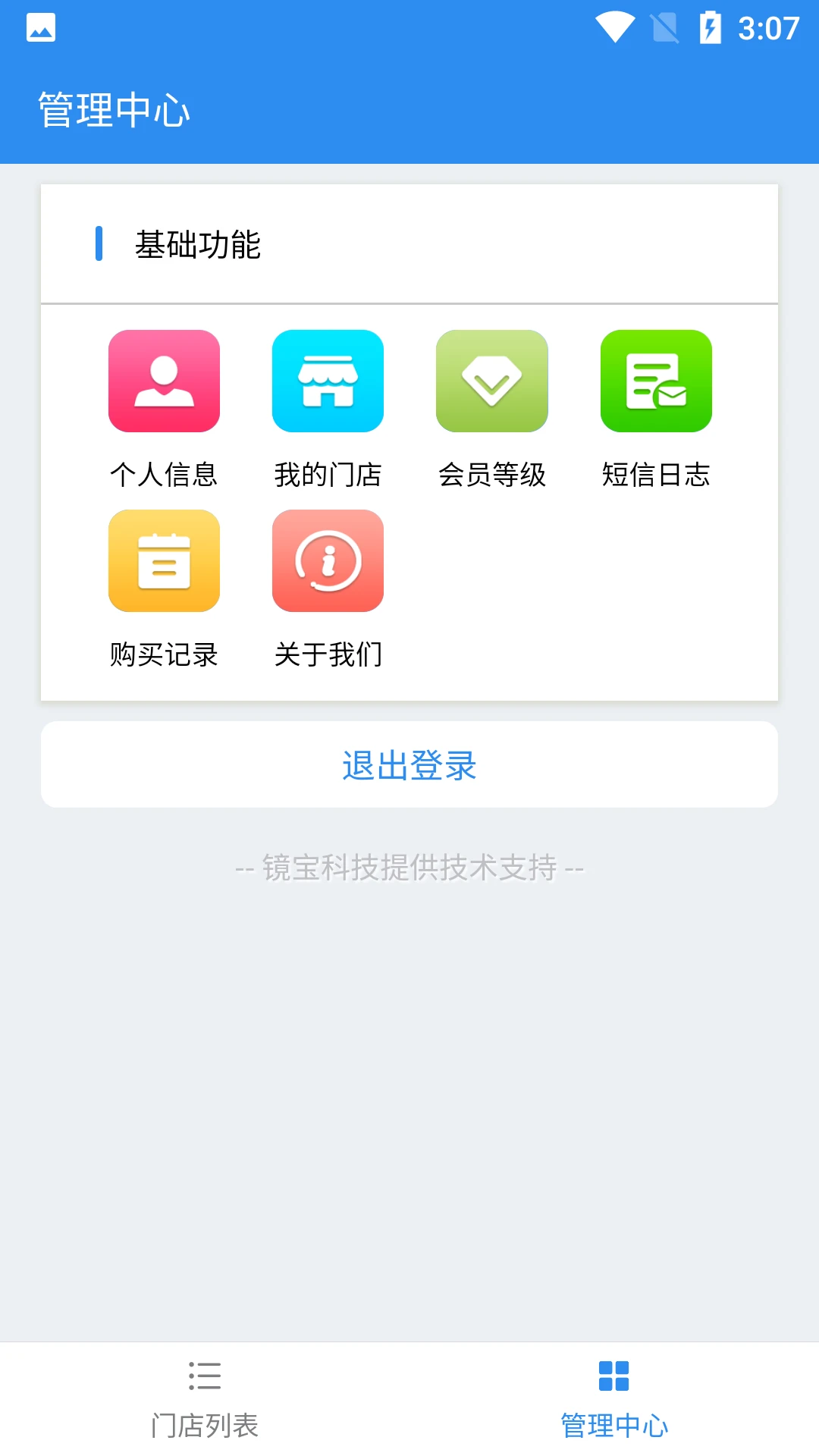Open 个人信息 (personal info) icon
Image resolution: width=819 pixels, height=1456 pixels.
coord(164,381)
